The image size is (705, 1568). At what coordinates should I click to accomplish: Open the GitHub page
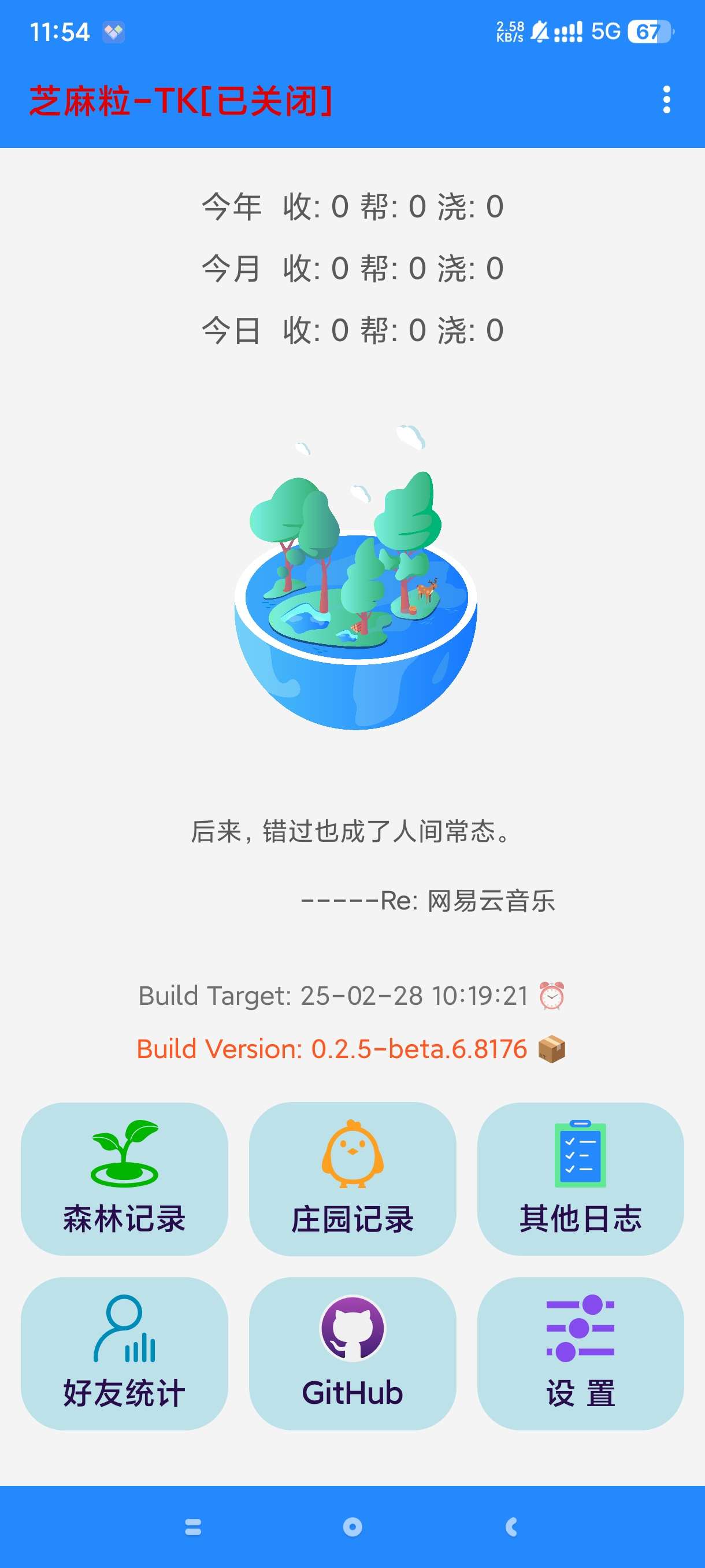(352, 1353)
